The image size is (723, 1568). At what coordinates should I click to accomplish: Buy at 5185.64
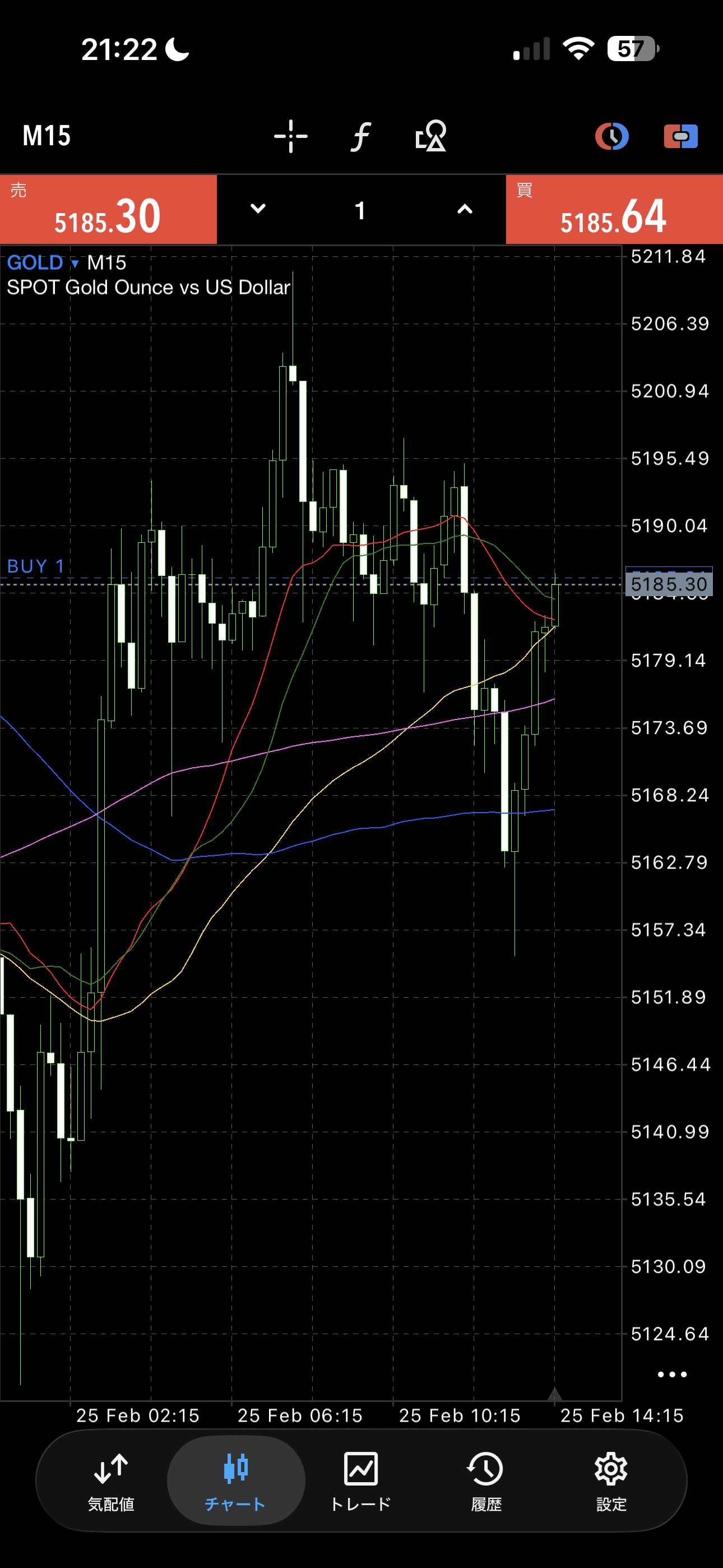pyautogui.click(x=614, y=210)
